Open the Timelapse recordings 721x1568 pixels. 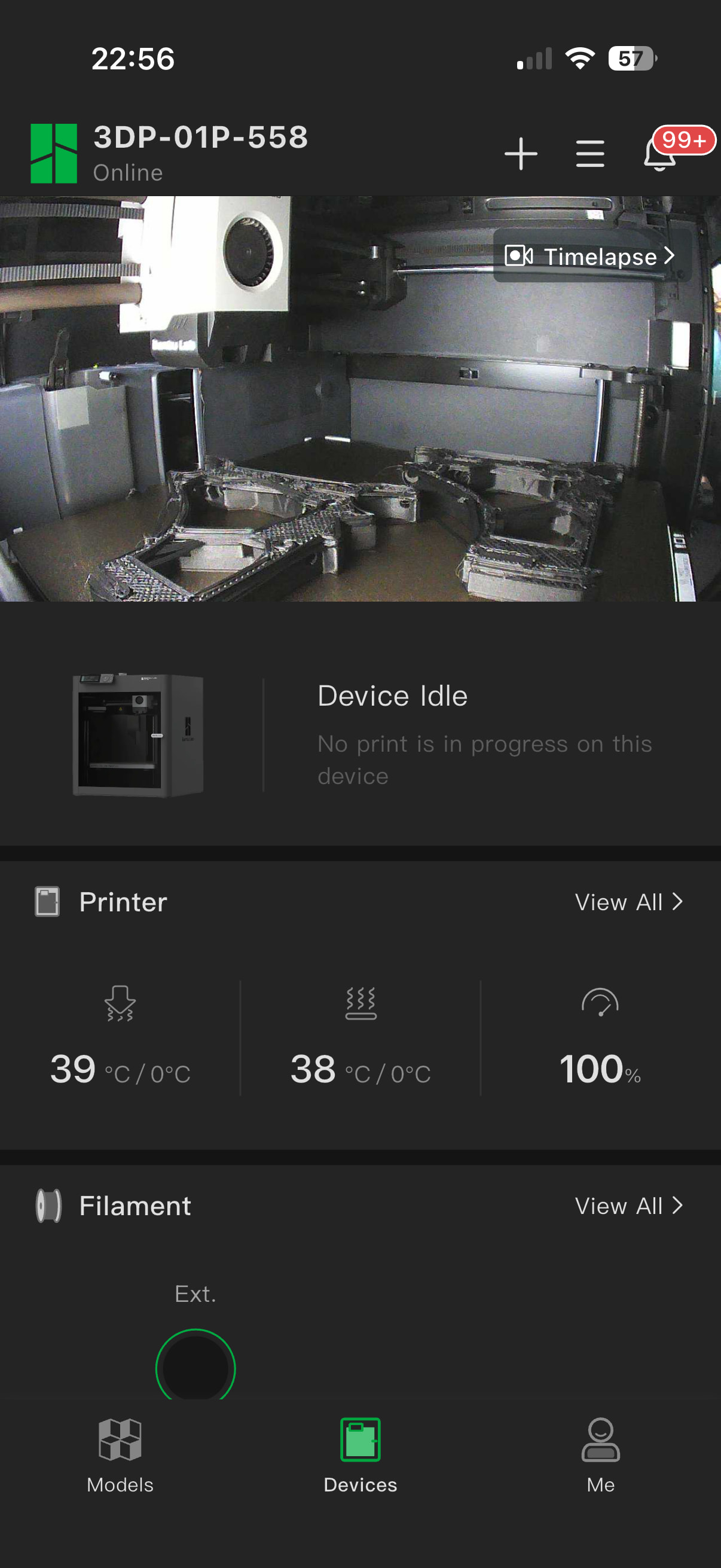pos(591,257)
